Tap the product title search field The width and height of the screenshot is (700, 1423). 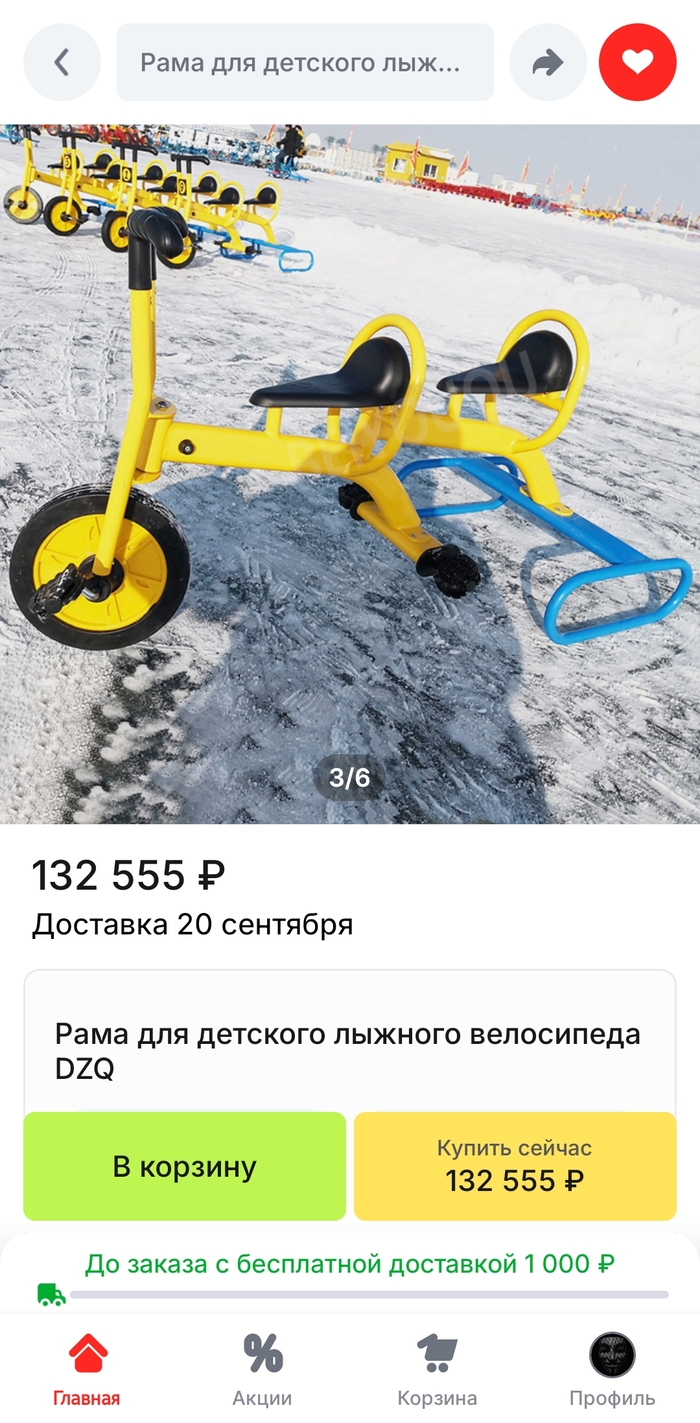tap(305, 63)
